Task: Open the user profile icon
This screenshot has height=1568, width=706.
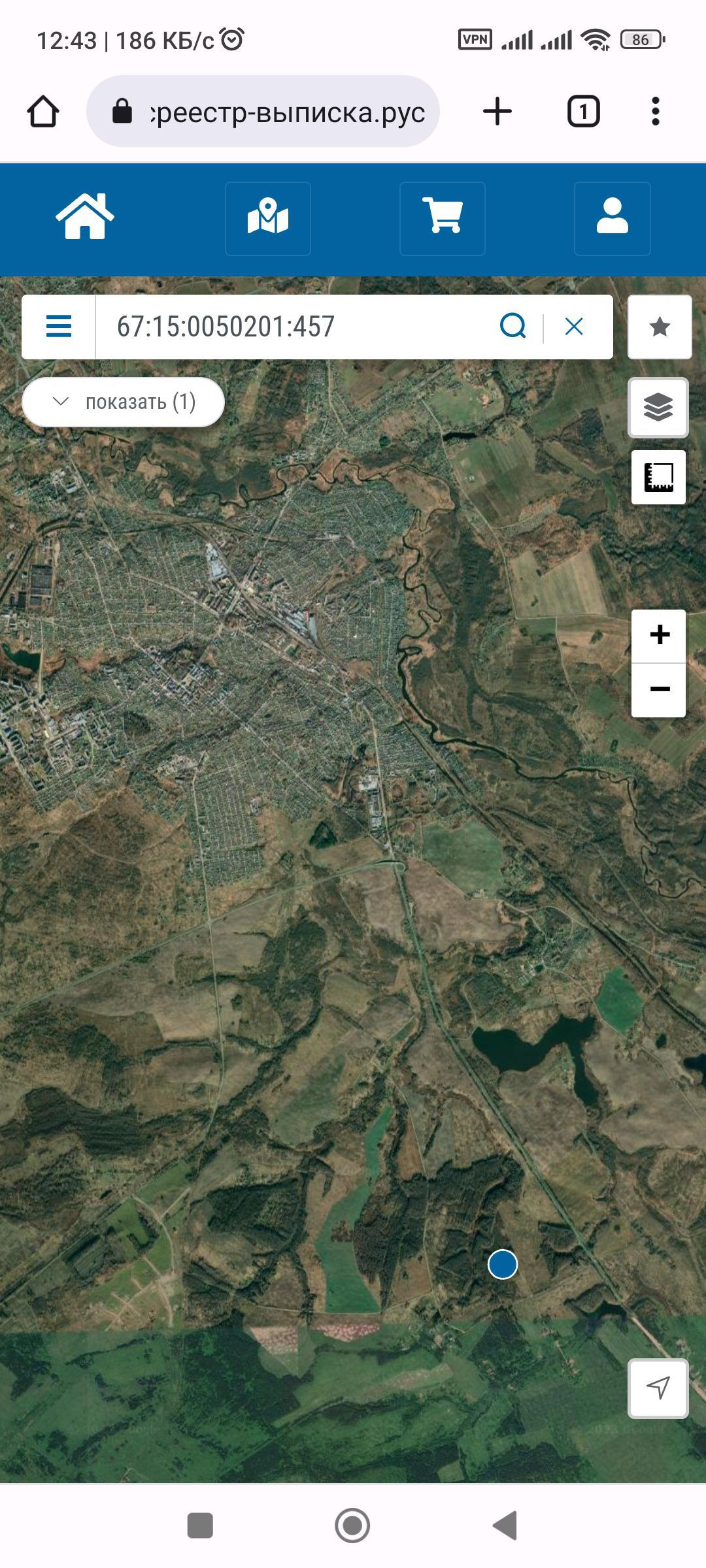Action: tap(613, 218)
